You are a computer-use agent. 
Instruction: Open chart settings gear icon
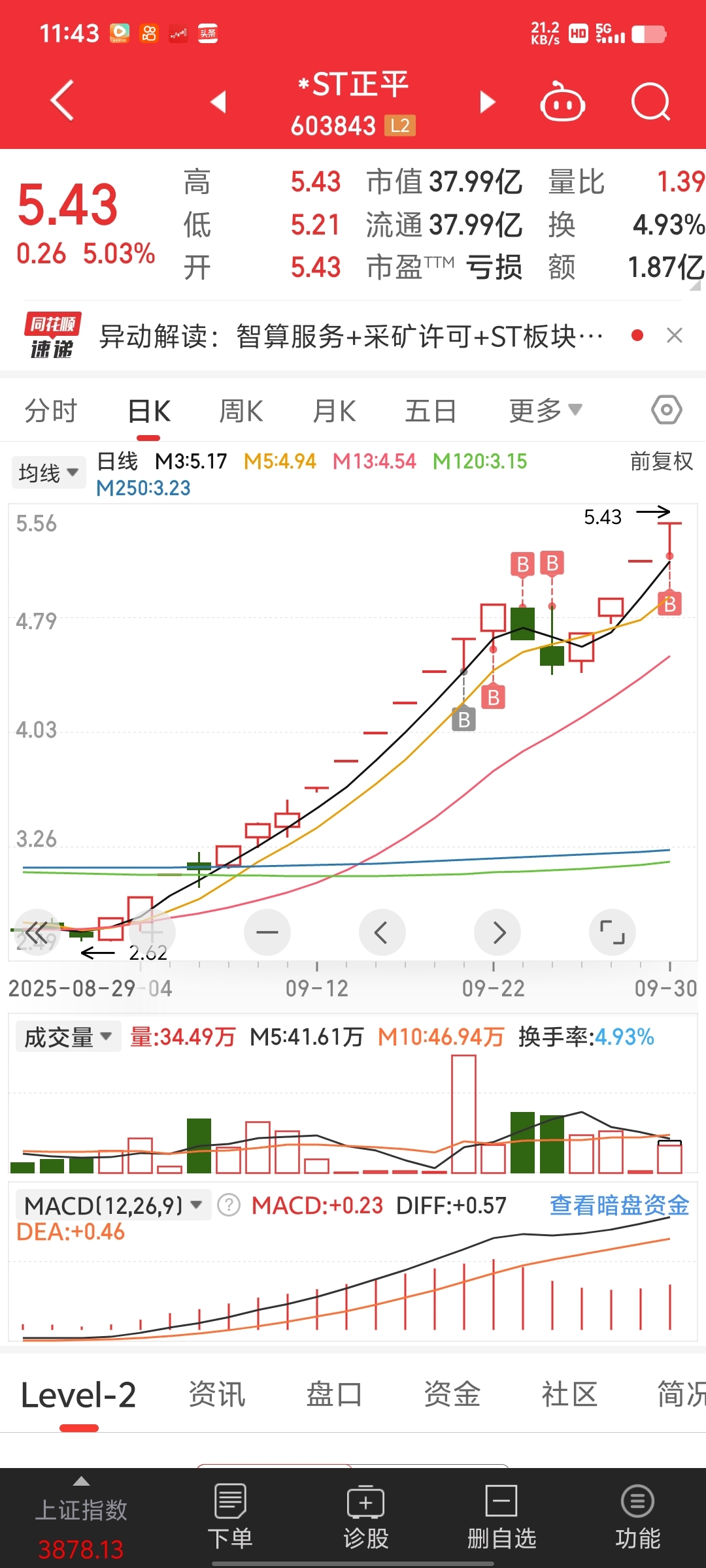click(665, 410)
